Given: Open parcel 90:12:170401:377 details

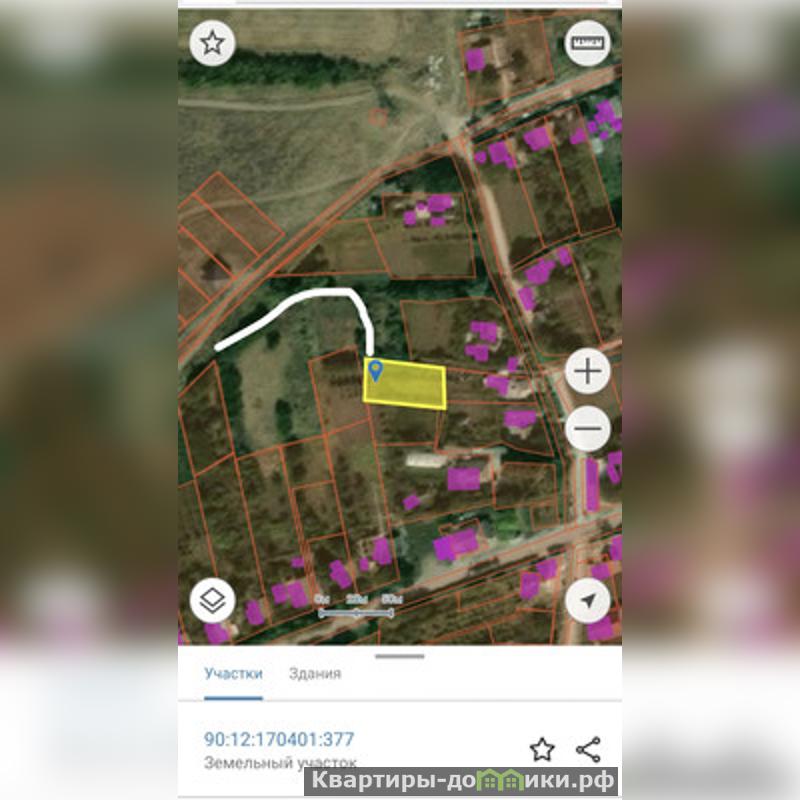Looking at the screenshot, I should coord(279,740).
